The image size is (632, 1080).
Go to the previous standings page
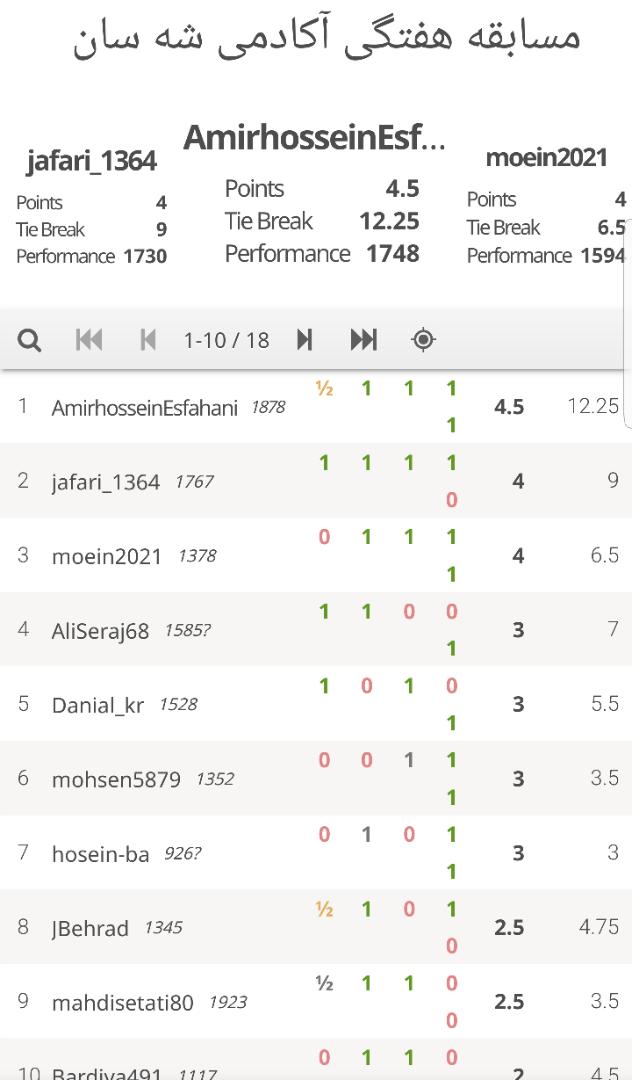click(148, 340)
